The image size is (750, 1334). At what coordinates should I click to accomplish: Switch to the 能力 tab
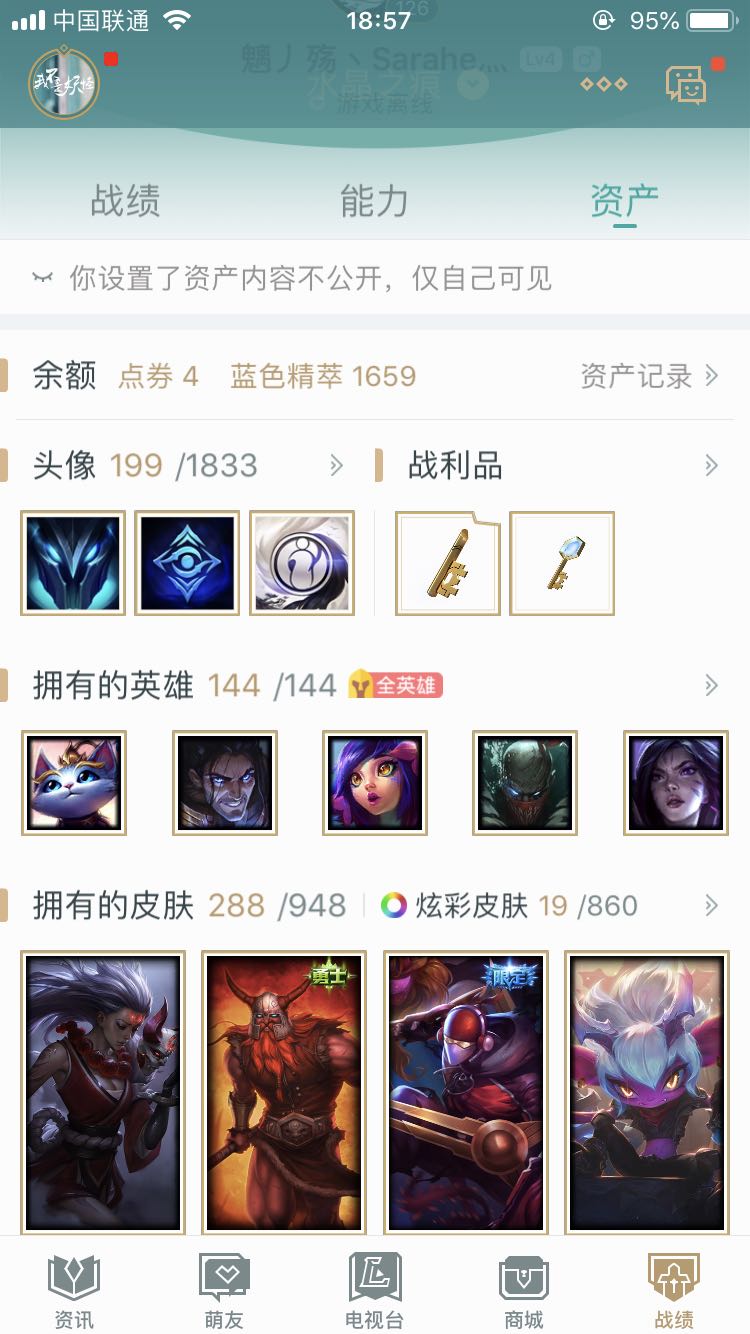(374, 201)
